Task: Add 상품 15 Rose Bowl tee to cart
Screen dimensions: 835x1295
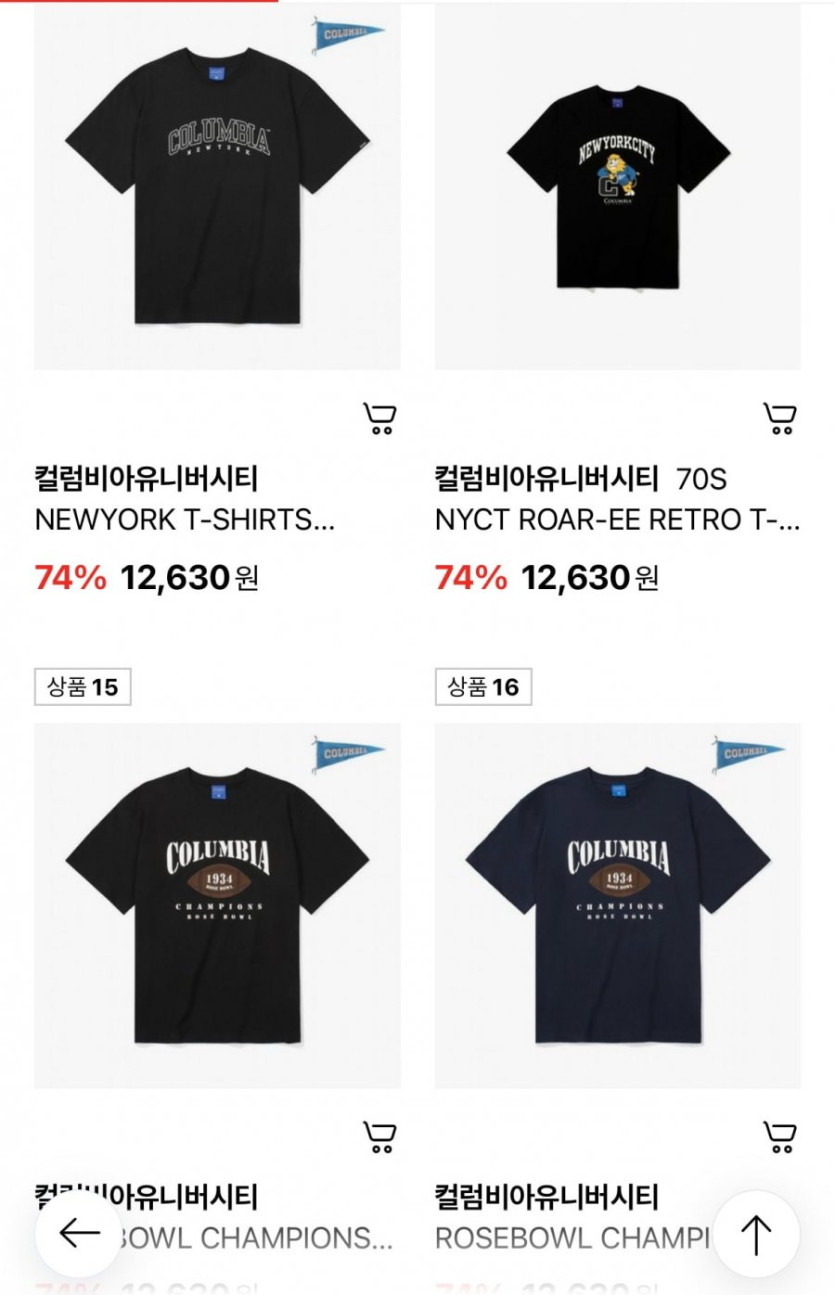Action: [379, 1137]
